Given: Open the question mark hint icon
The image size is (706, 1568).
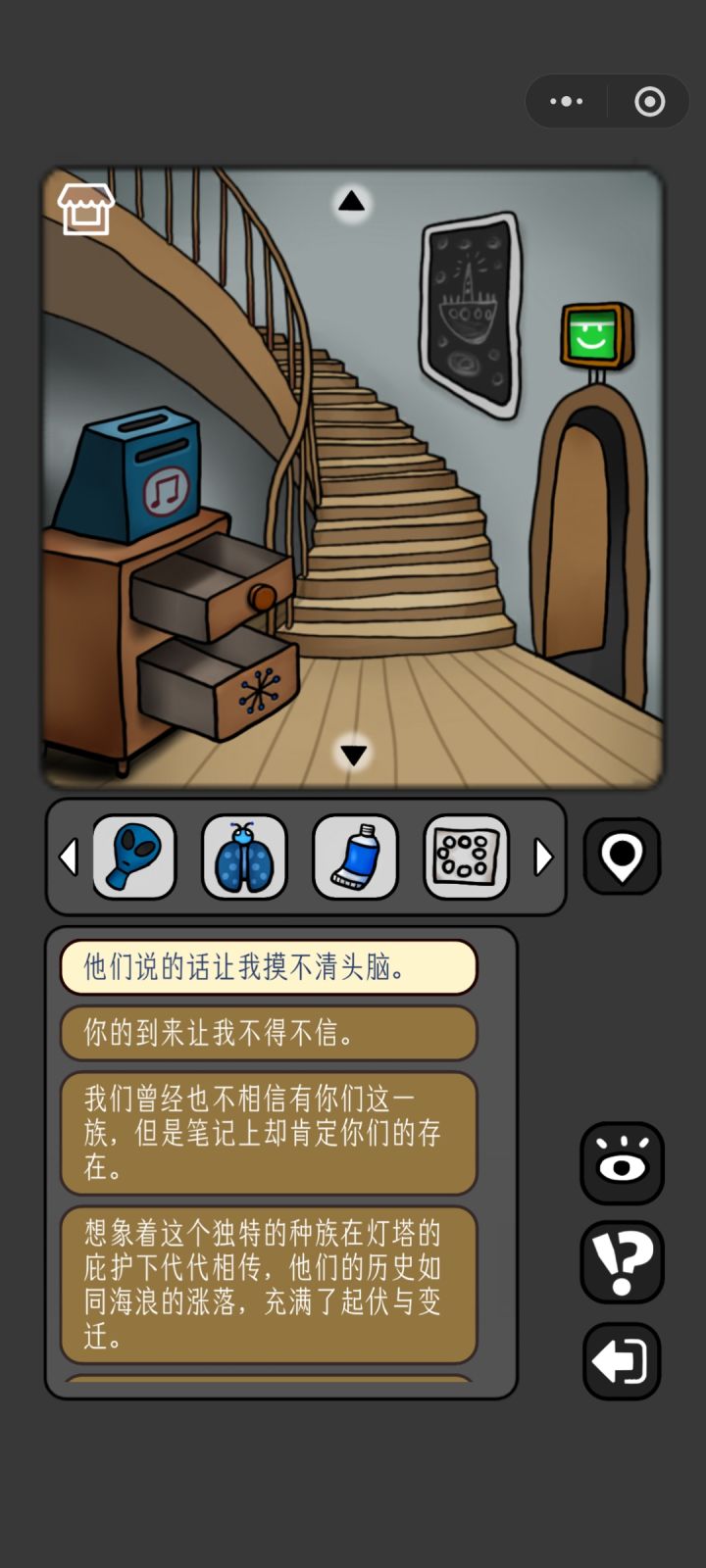Looking at the screenshot, I should tap(621, 1262).
